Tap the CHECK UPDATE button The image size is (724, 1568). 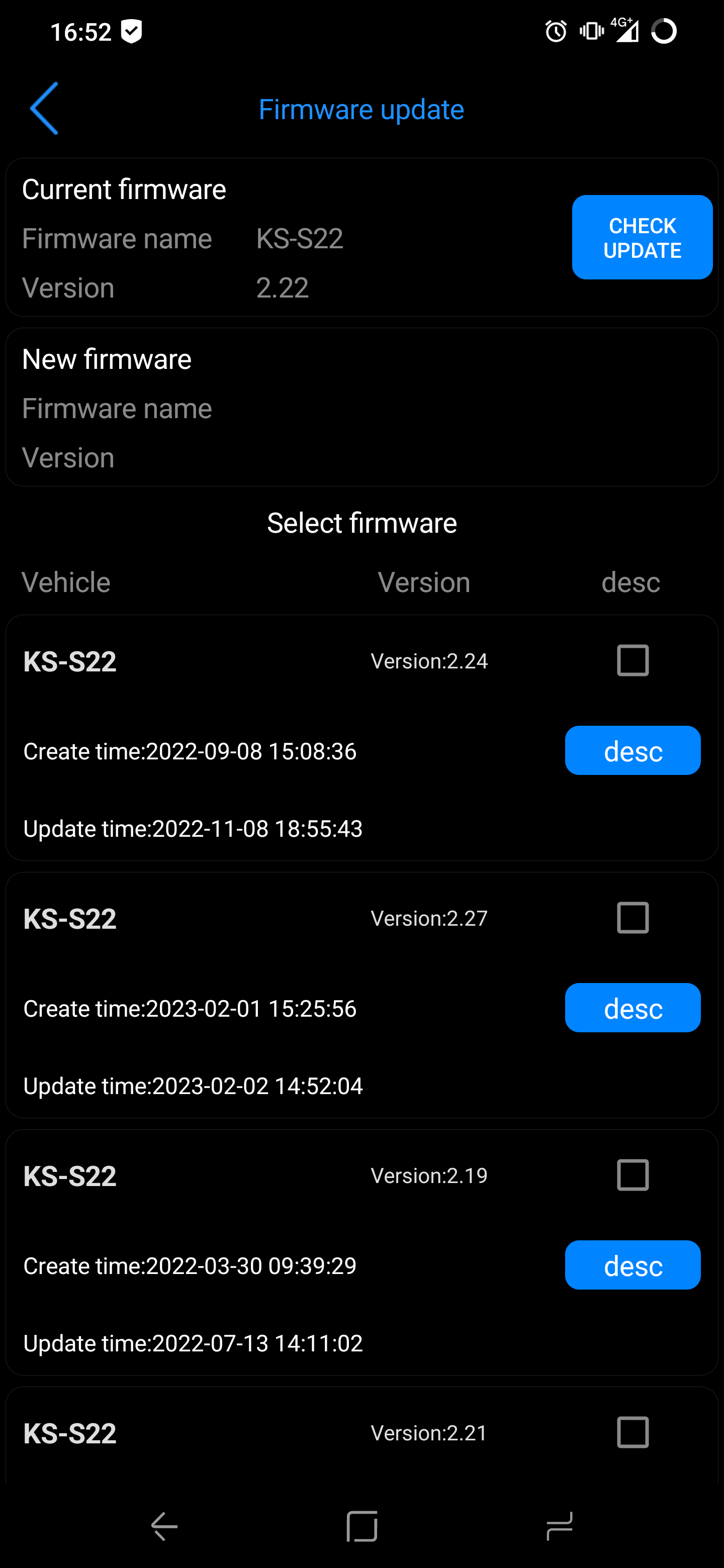click(642, 237)
